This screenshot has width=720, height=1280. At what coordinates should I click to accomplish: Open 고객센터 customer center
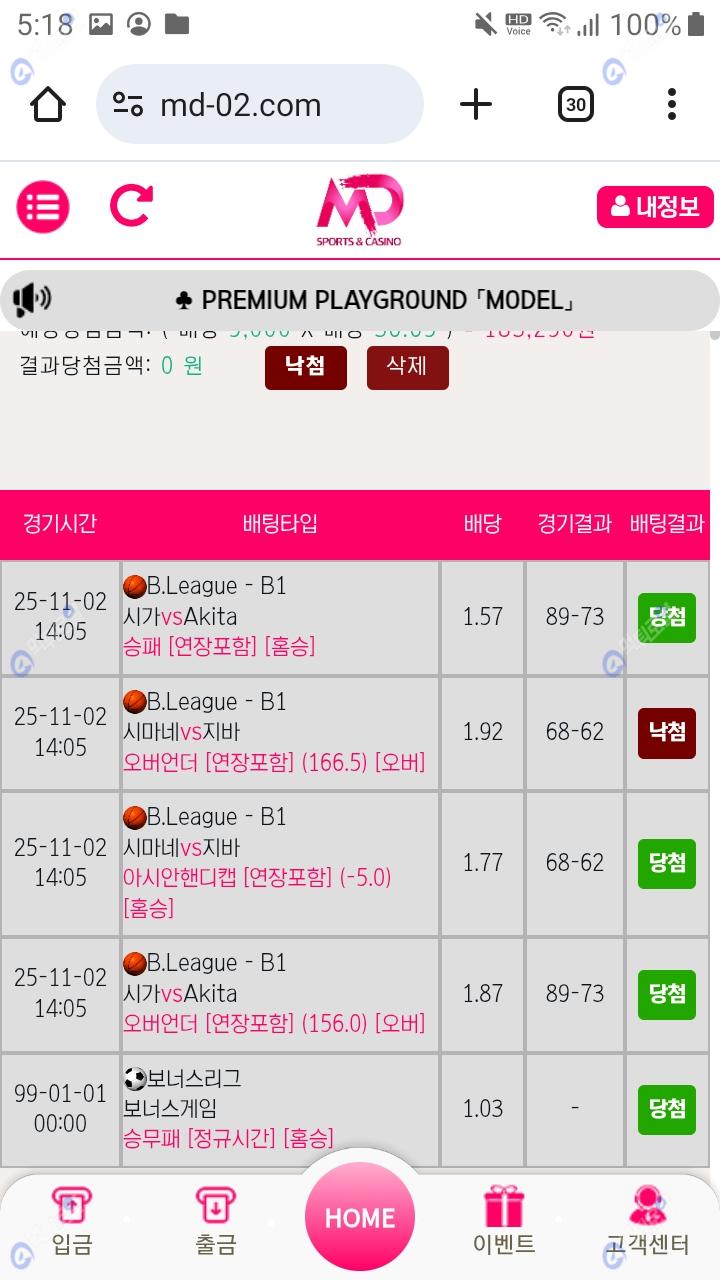click(x=648, y=1220)
